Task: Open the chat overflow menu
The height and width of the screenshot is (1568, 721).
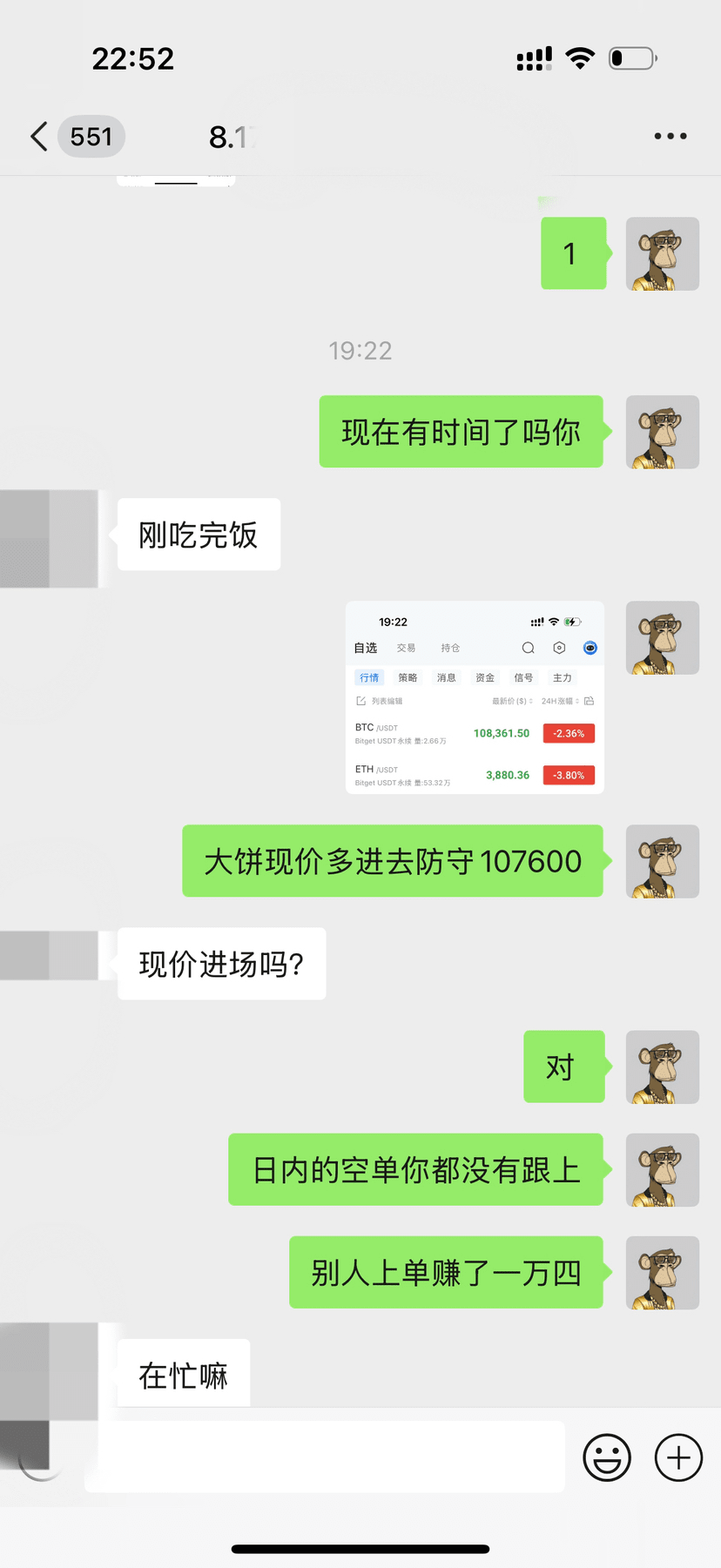Action: (x=670, y=137)
